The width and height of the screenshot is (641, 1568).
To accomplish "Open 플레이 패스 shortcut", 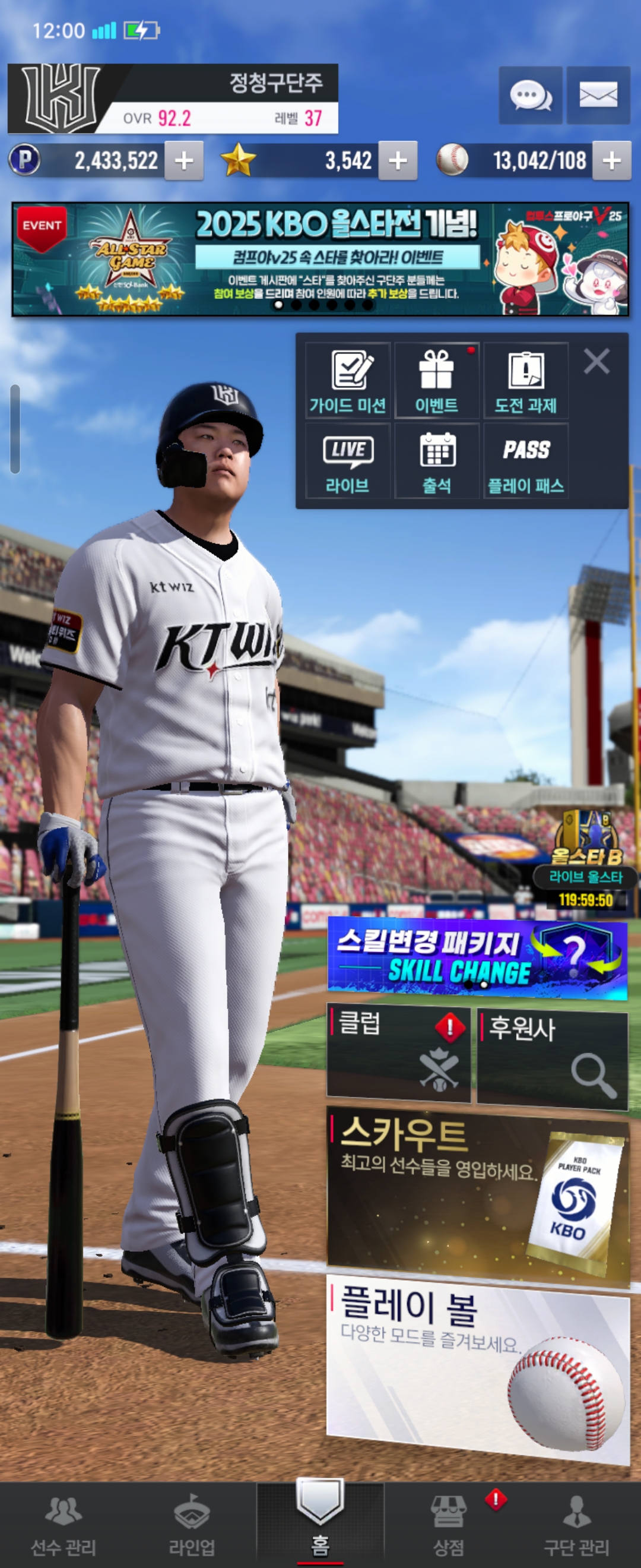I will [x=525, y=462].
